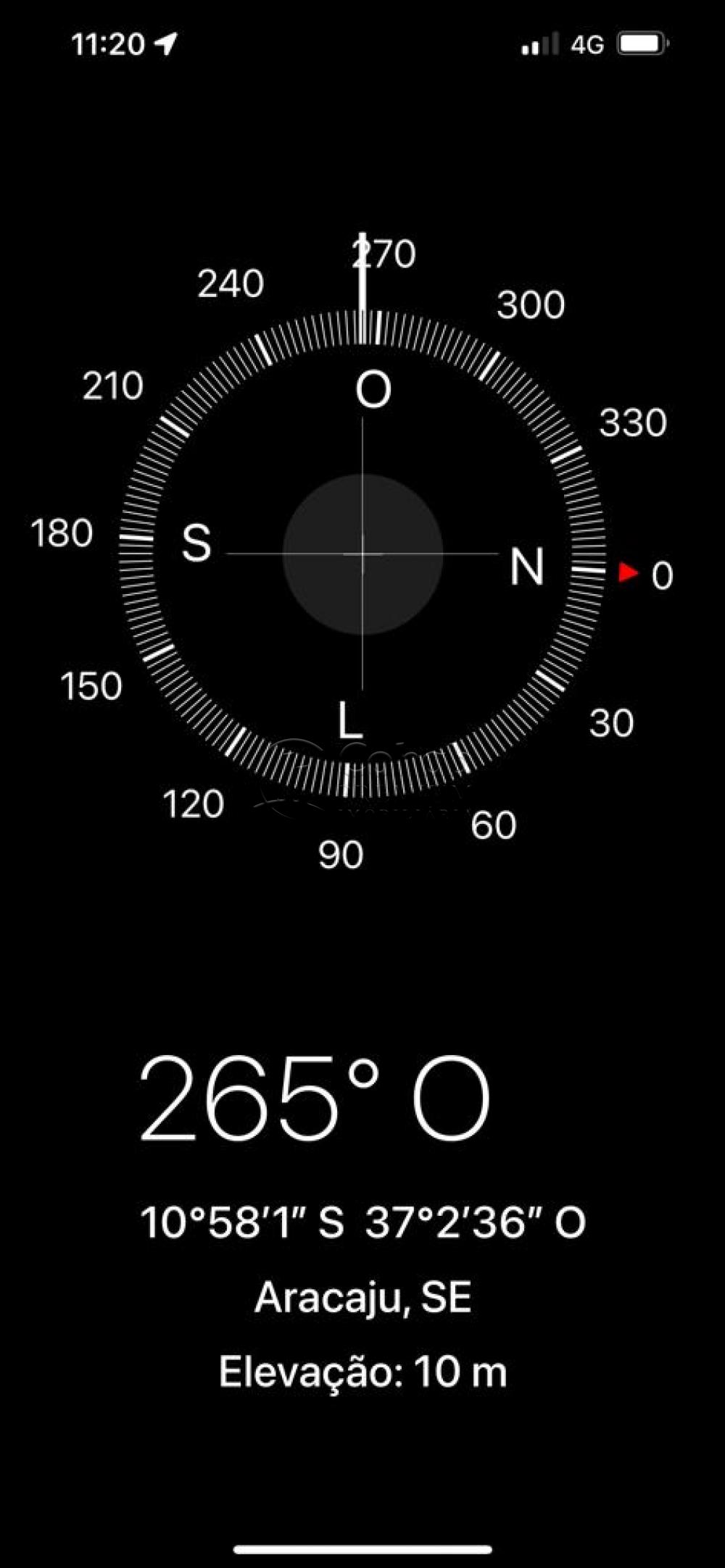
Task: Open coordinates 10°58′1″ S 37°2′36″ O in Maps
Action: (x=362, y=1222)
